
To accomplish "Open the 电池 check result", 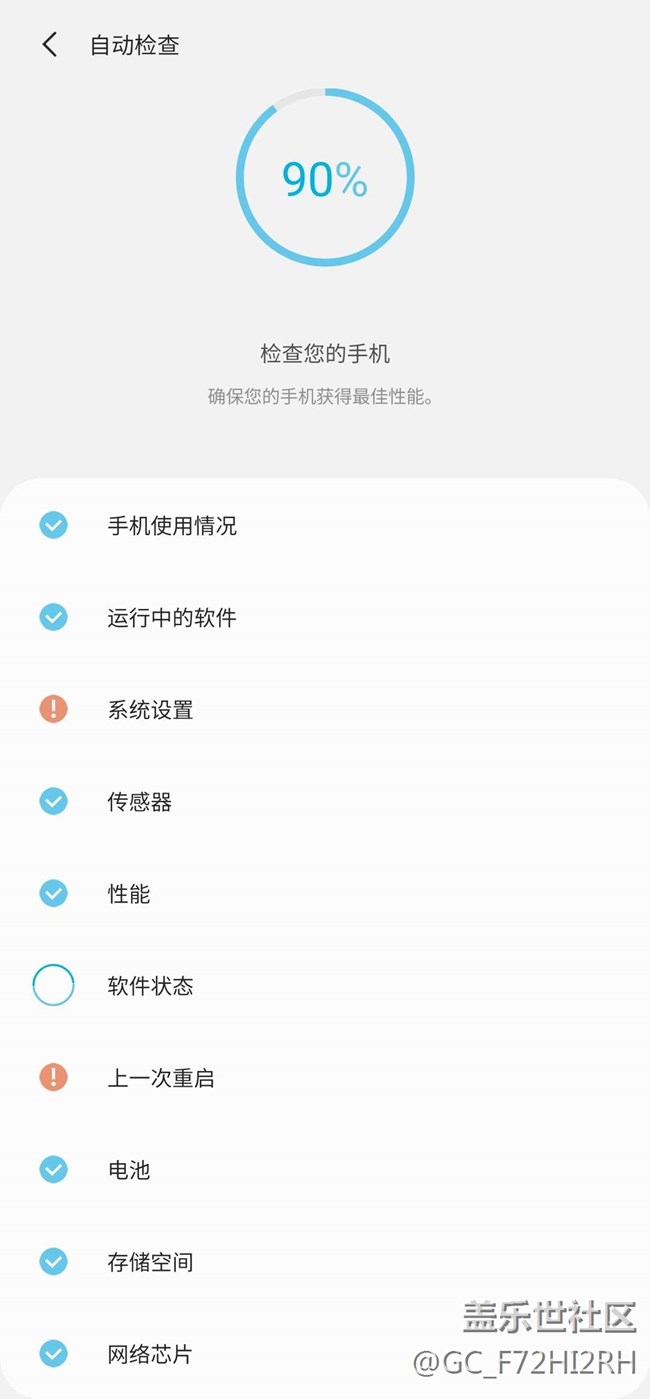I will 325,1170.
